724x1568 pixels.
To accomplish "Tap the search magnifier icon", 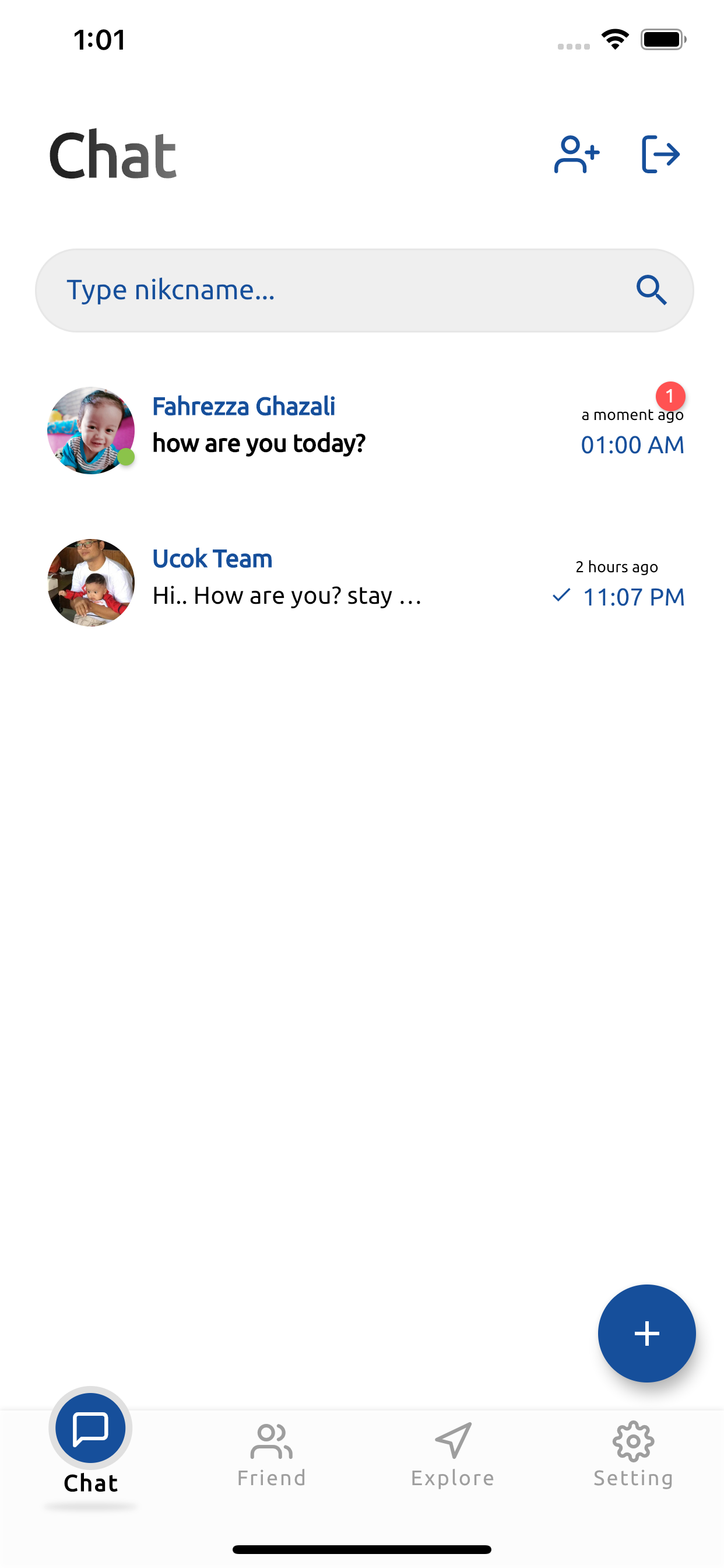I will [x=651, y=290].
